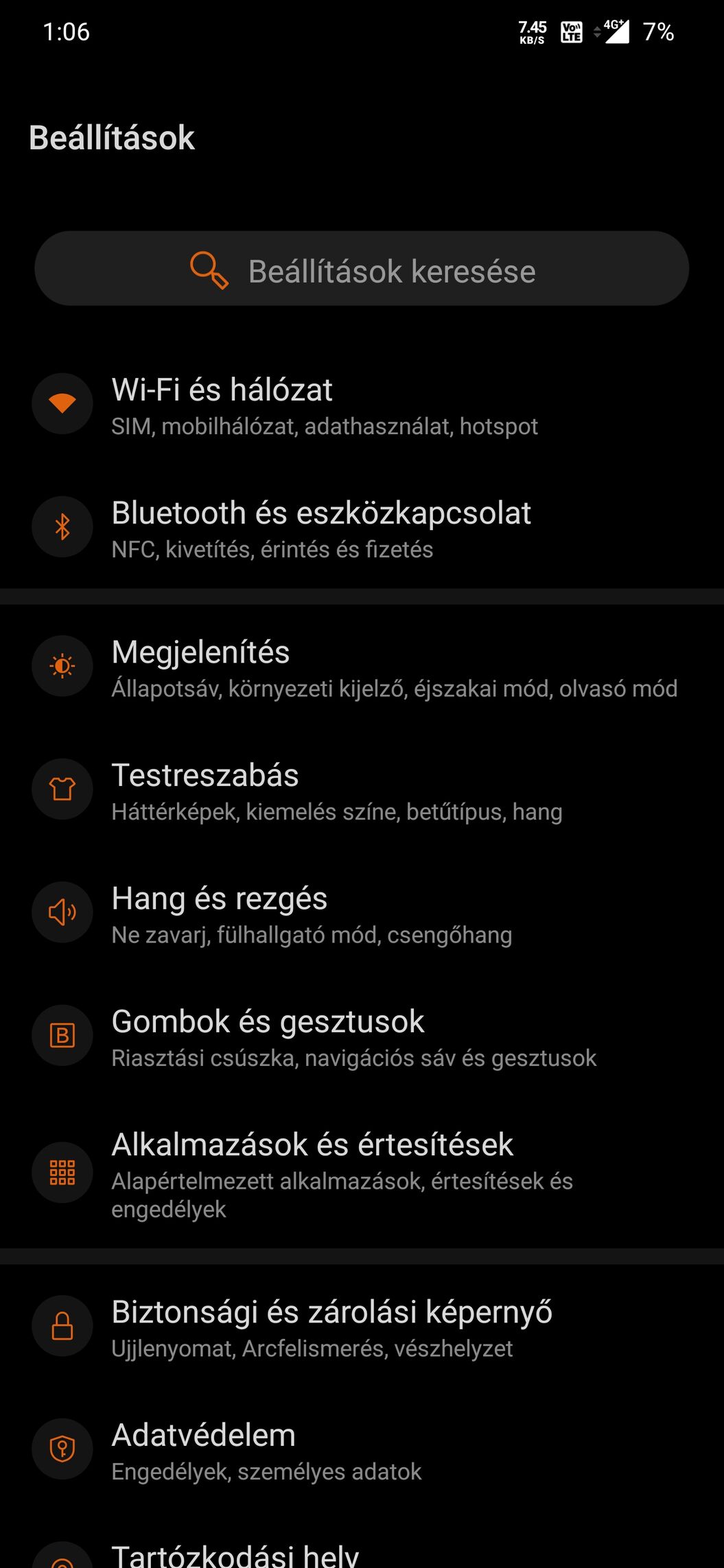The height and width of the screenshot is (1568, 724).
Task: Open Gombok és gesztusok
Action: pyautogui.click(x=362, y=1036)
